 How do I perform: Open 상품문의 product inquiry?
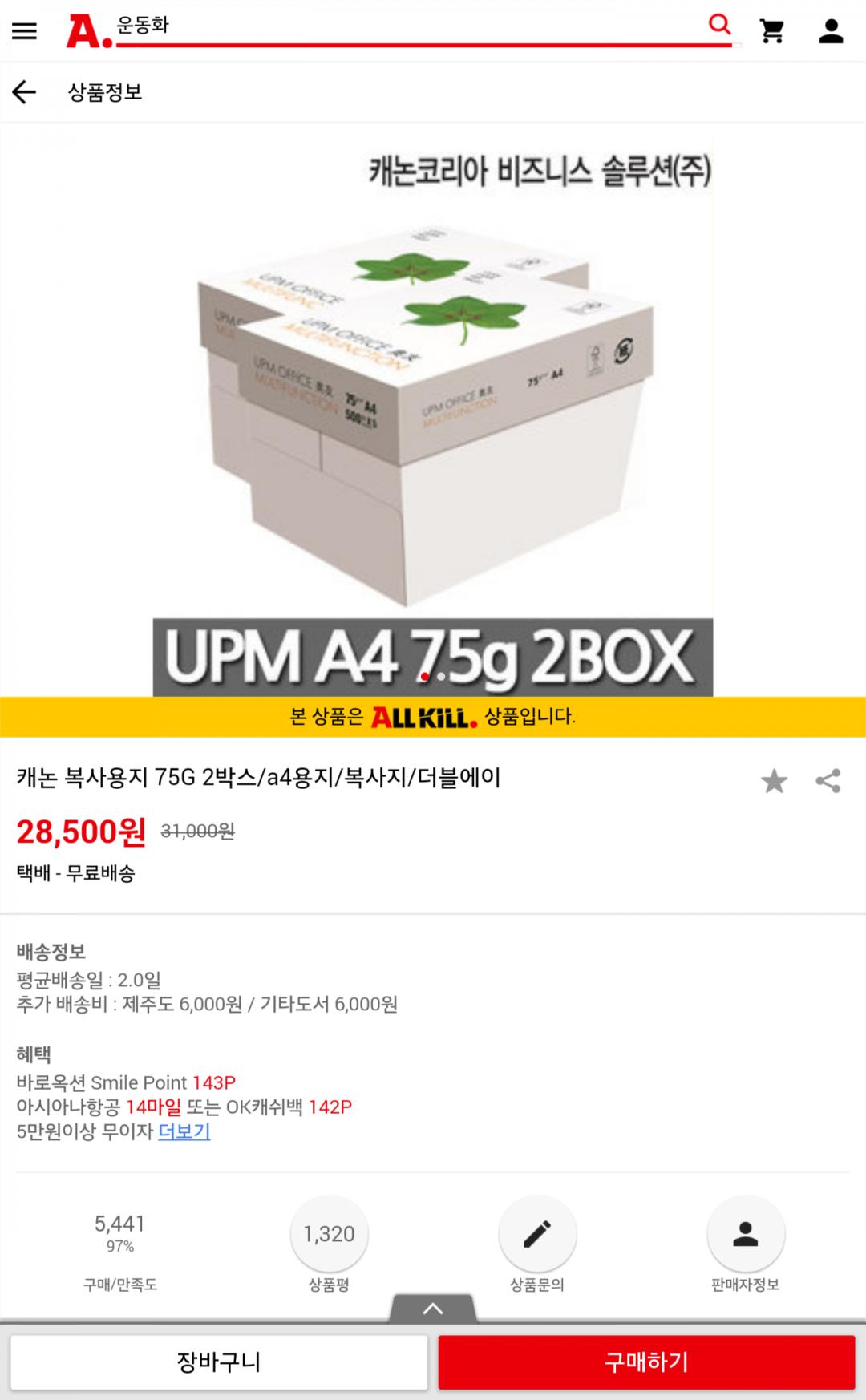pyautogui.click(x=537, y=1234)
